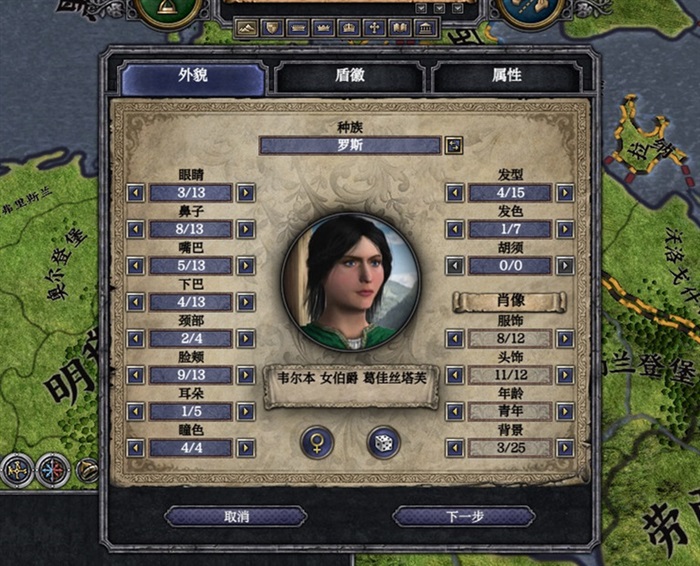Select previous 鼻子 option
The width and height of the screenshot is (700, 566).
pos(136,229)
